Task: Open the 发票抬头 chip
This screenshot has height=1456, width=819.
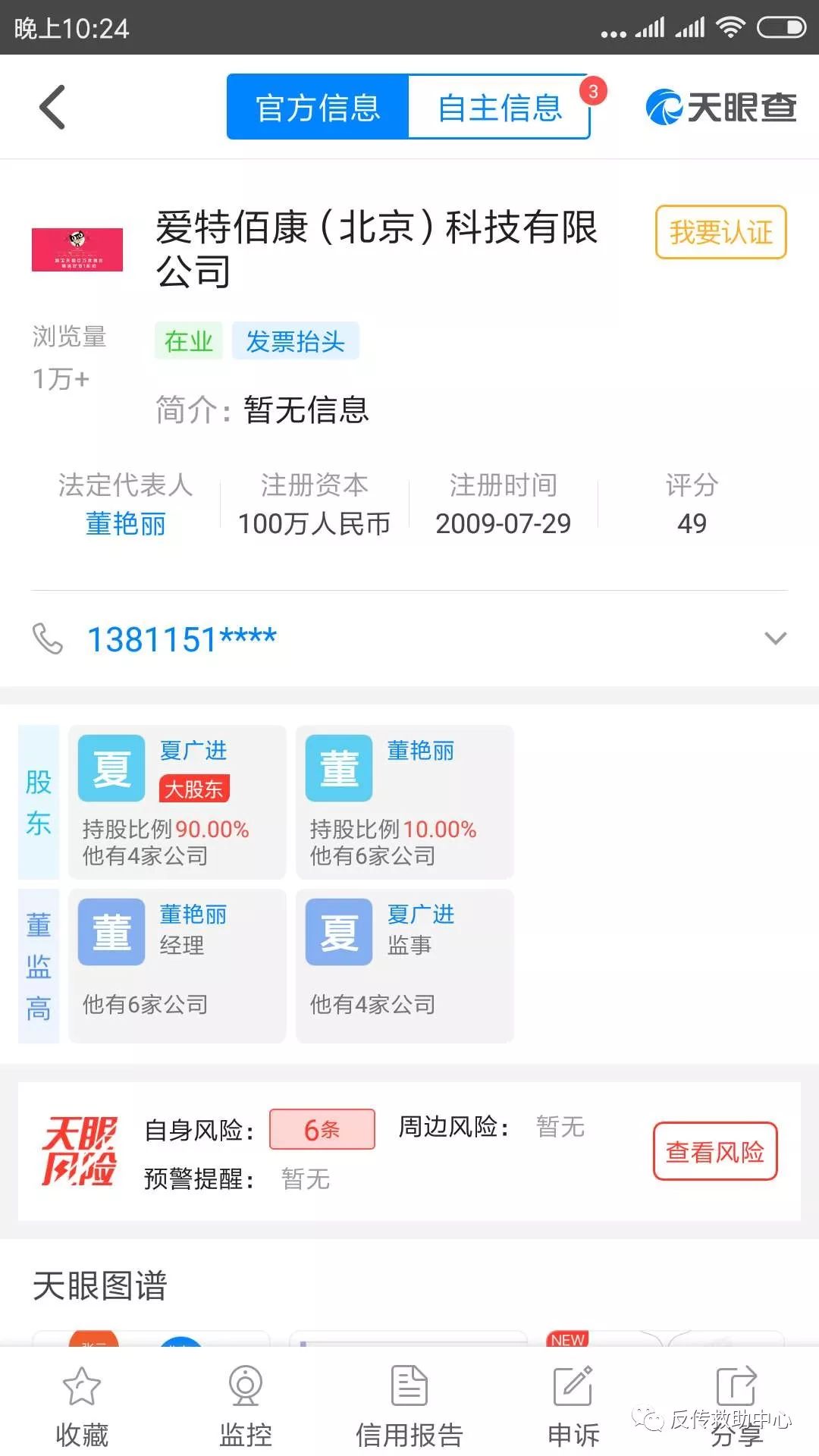Action: [295, 341]
